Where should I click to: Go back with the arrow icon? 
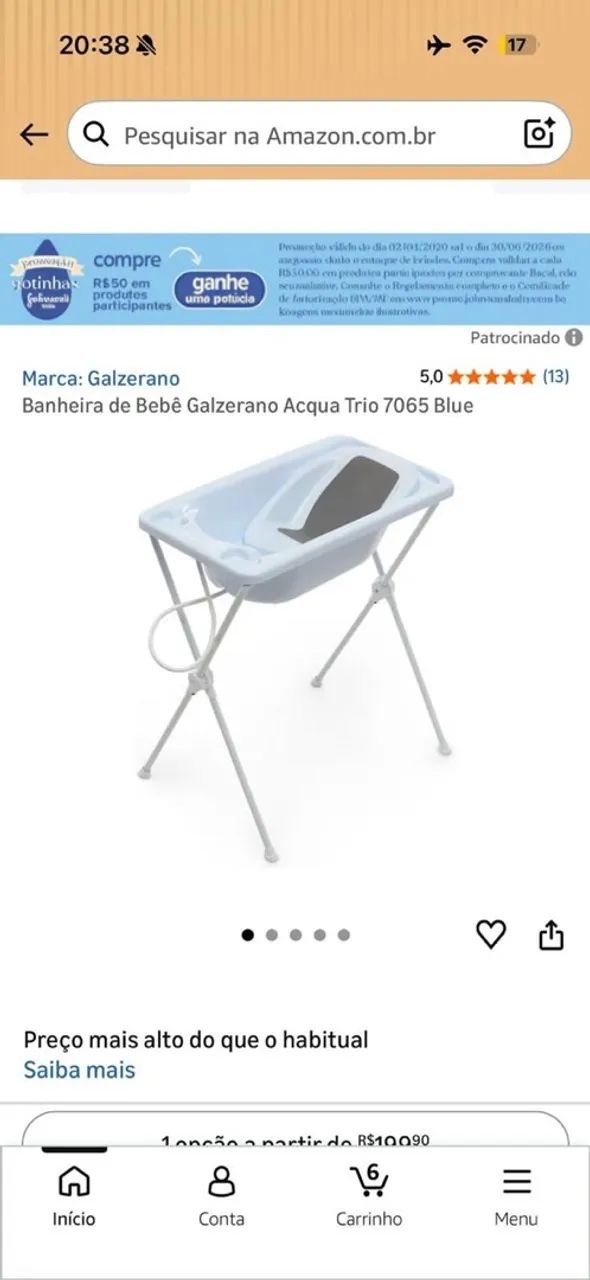click(34, 135)
